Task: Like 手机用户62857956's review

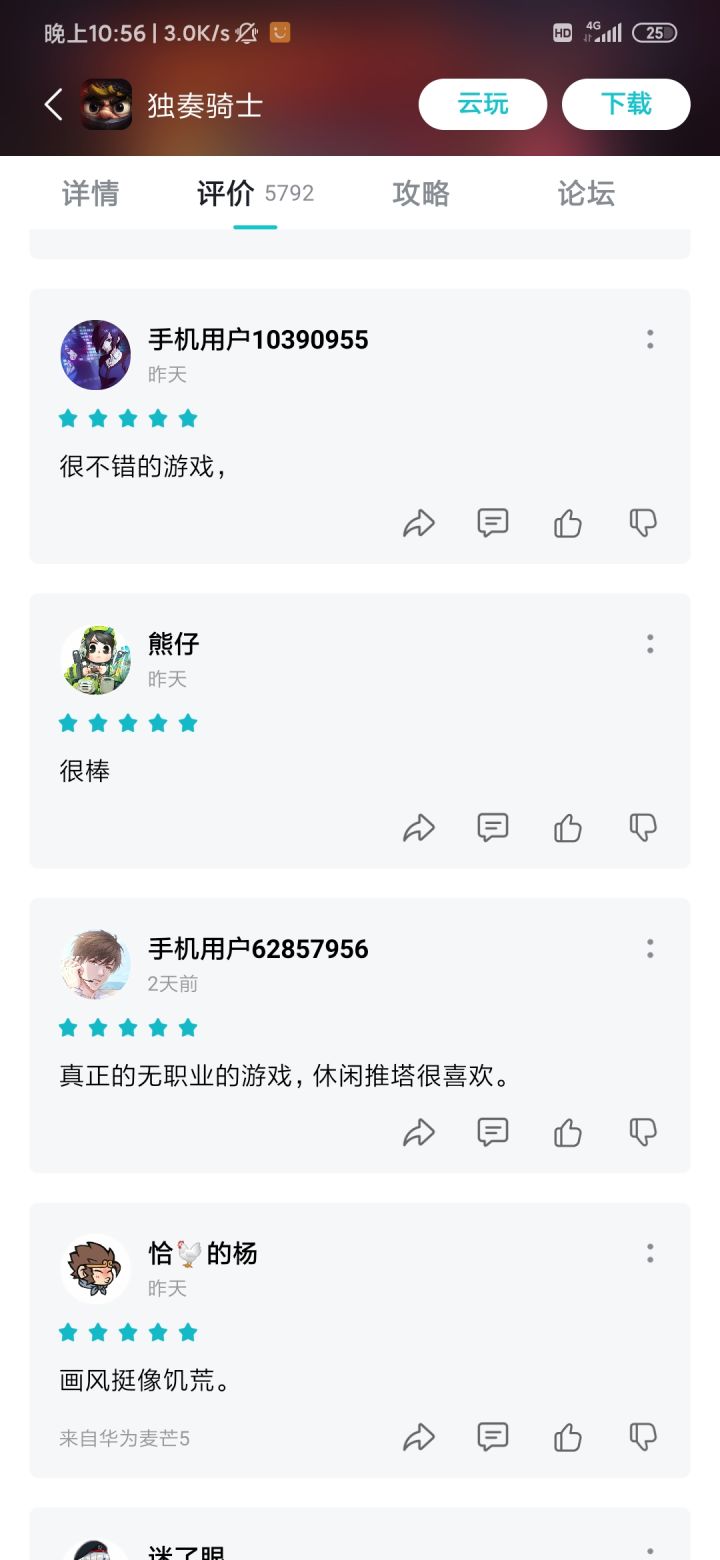Action: click(568, 1132)
